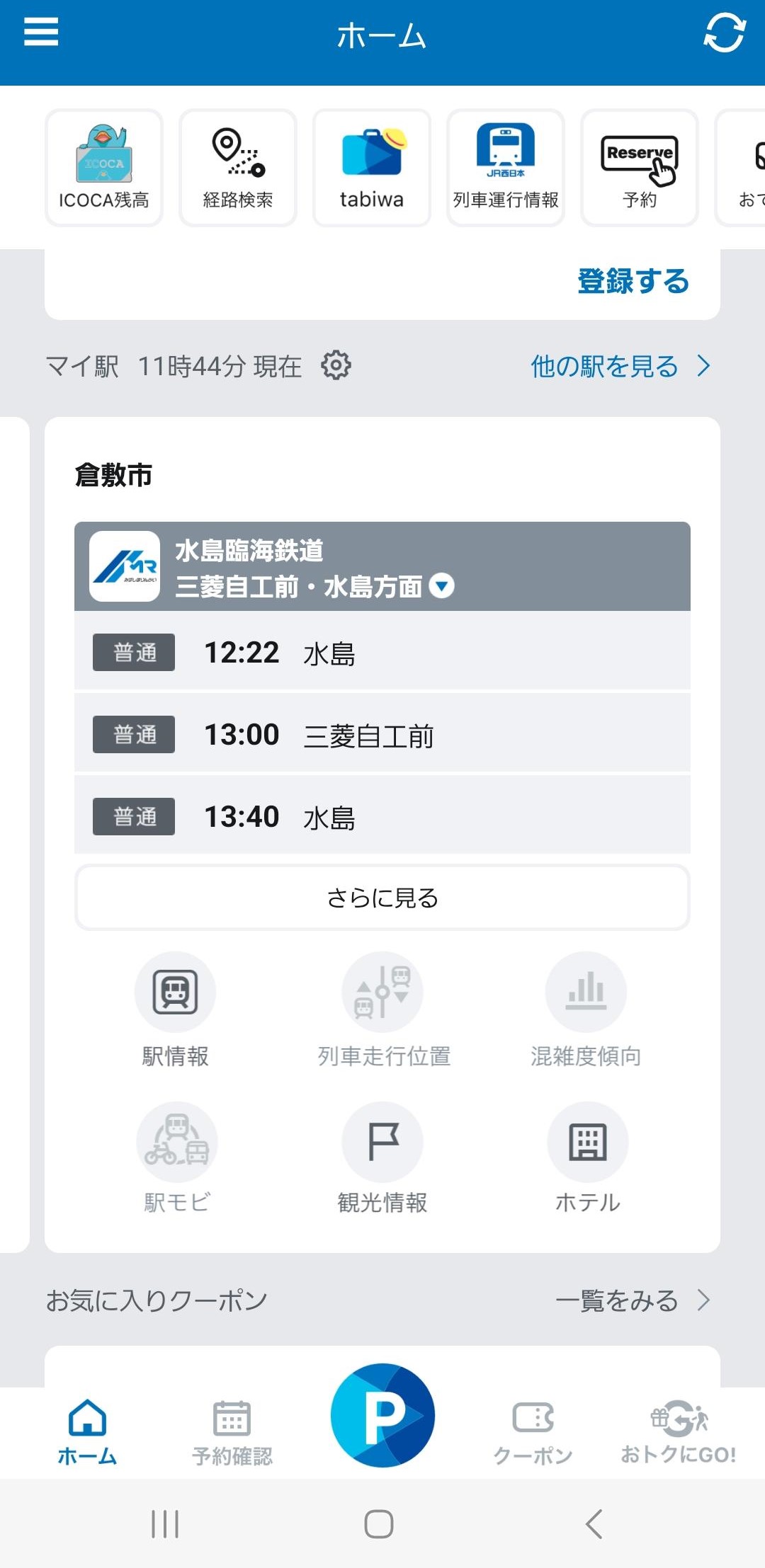Open 観光情報 sightseeing info
The width and height of the screenshot is (765, 1568).
[x=382, y=1158]
